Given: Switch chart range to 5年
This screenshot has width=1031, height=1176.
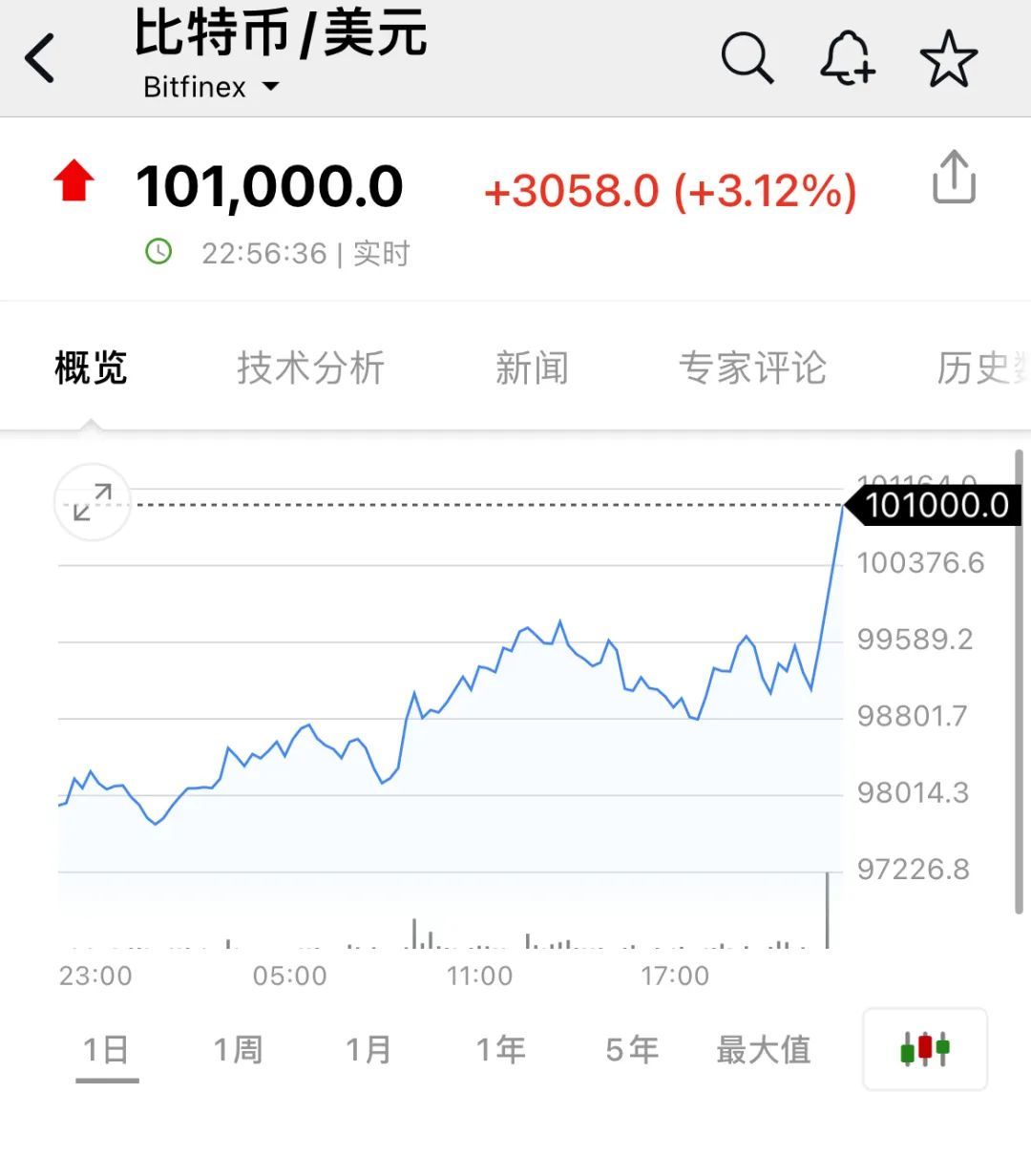Looking at the screenshot, I should (631, 1050).
